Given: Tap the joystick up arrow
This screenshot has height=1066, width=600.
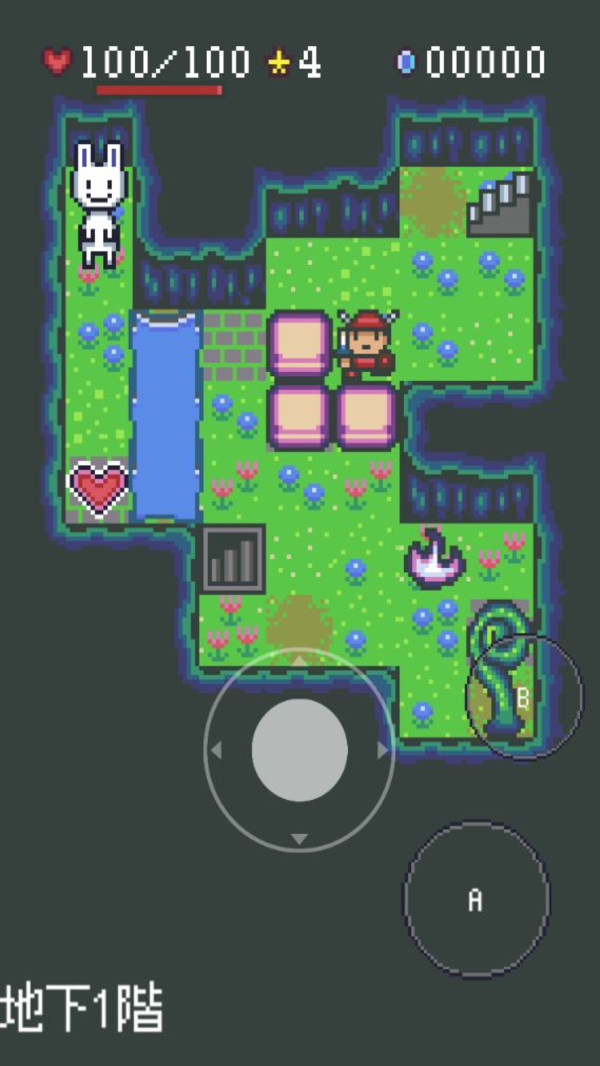Looking at the screenshot, I should [x=299, y=660].
